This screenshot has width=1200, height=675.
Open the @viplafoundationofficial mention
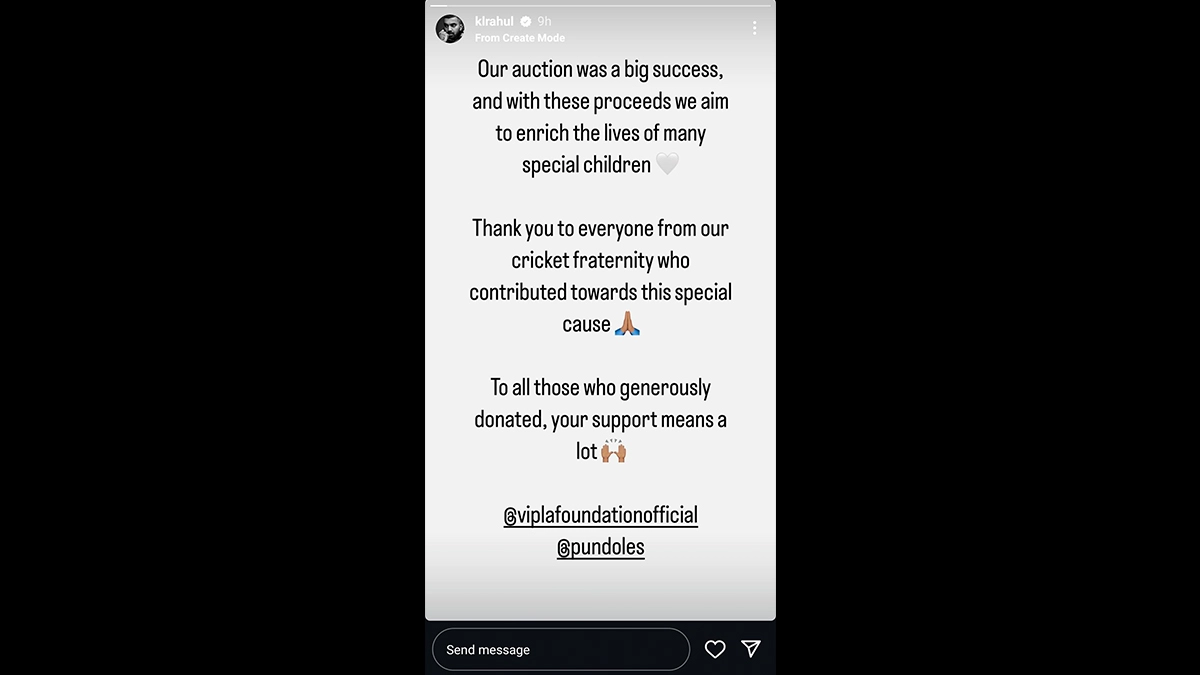pyautogui.click(x=601, y=516)
